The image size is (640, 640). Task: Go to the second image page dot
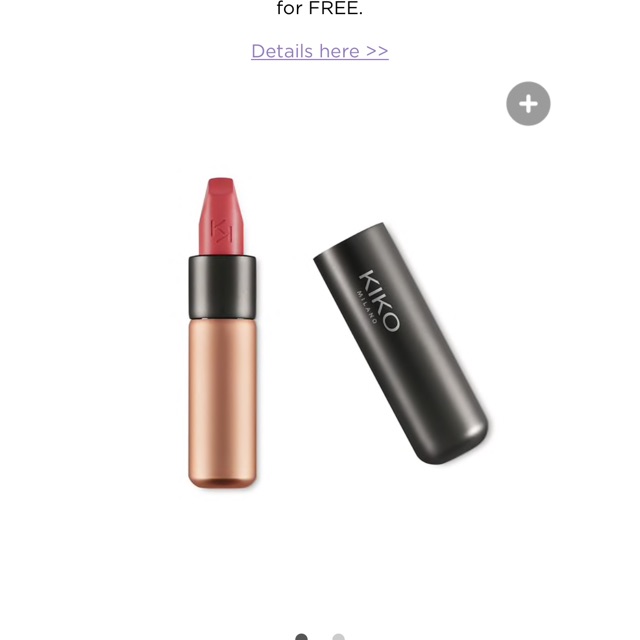click(x=339, y=636)
